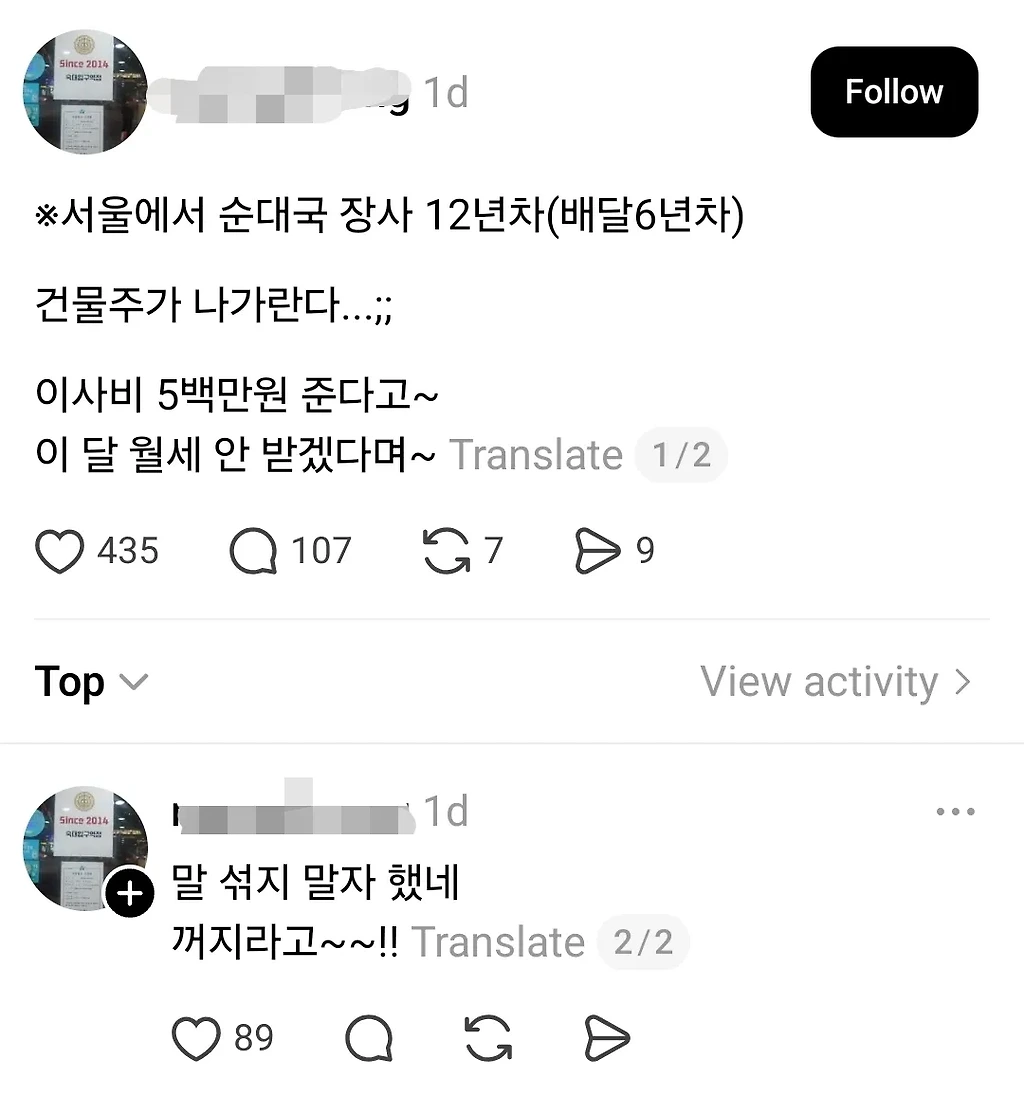This screenshot has height=1096, width=1024.
Task: Open the reply's three-dot overflow menu
Action: [955, 812]
